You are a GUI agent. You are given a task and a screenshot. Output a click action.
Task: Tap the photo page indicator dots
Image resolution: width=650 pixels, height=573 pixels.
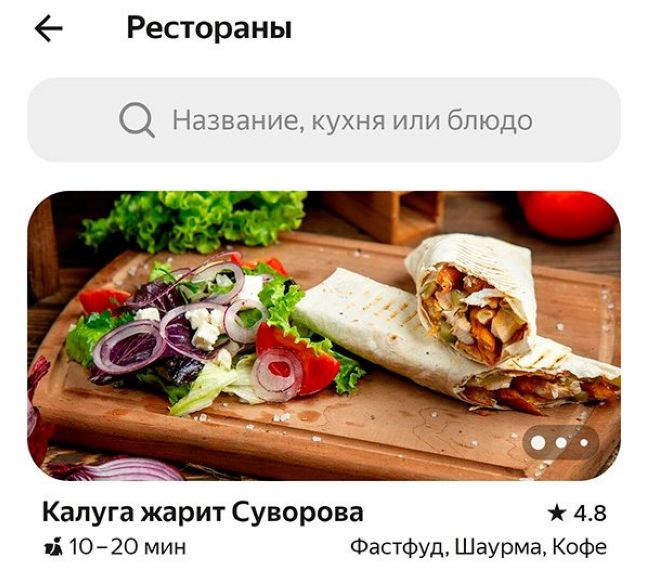(x=560, y=442)
